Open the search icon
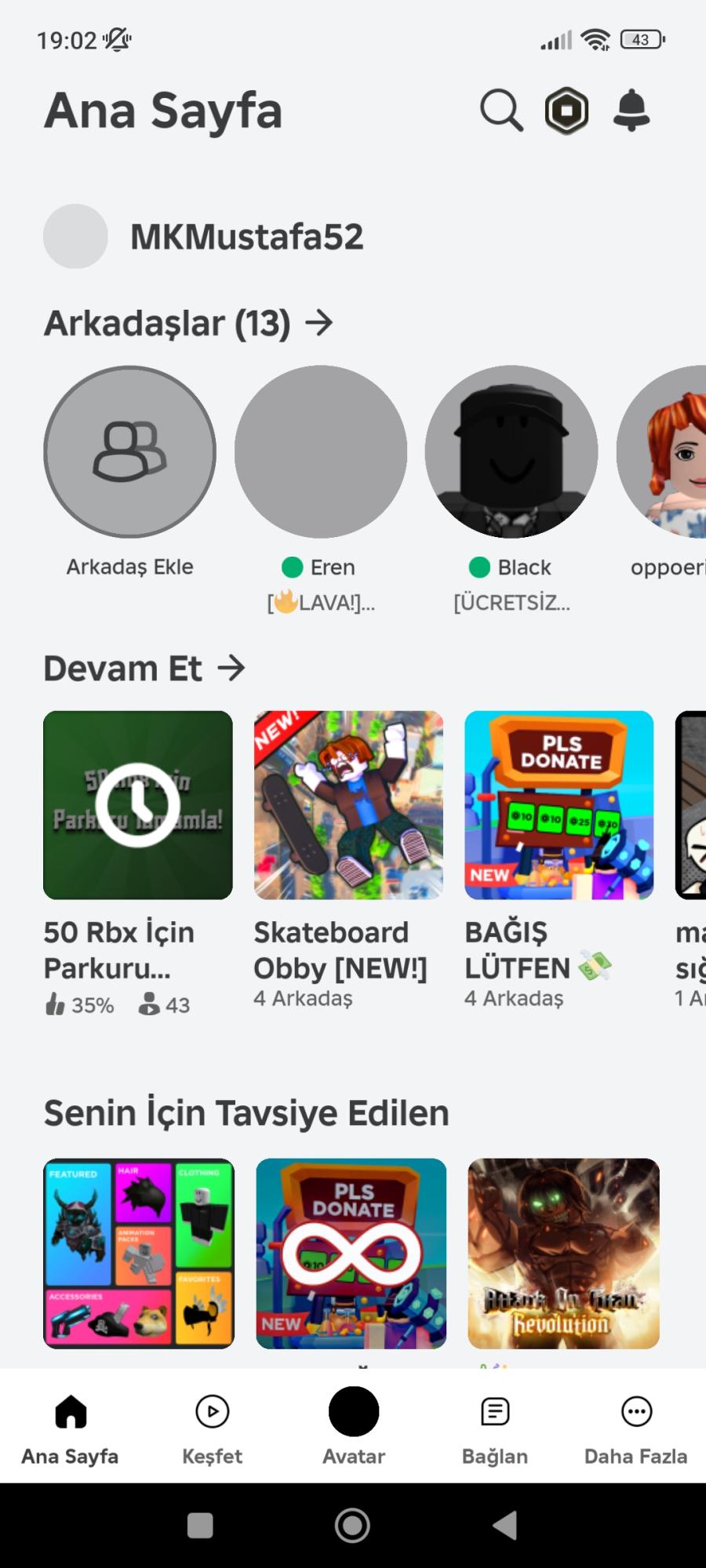706x1568 pixels. 500,111
